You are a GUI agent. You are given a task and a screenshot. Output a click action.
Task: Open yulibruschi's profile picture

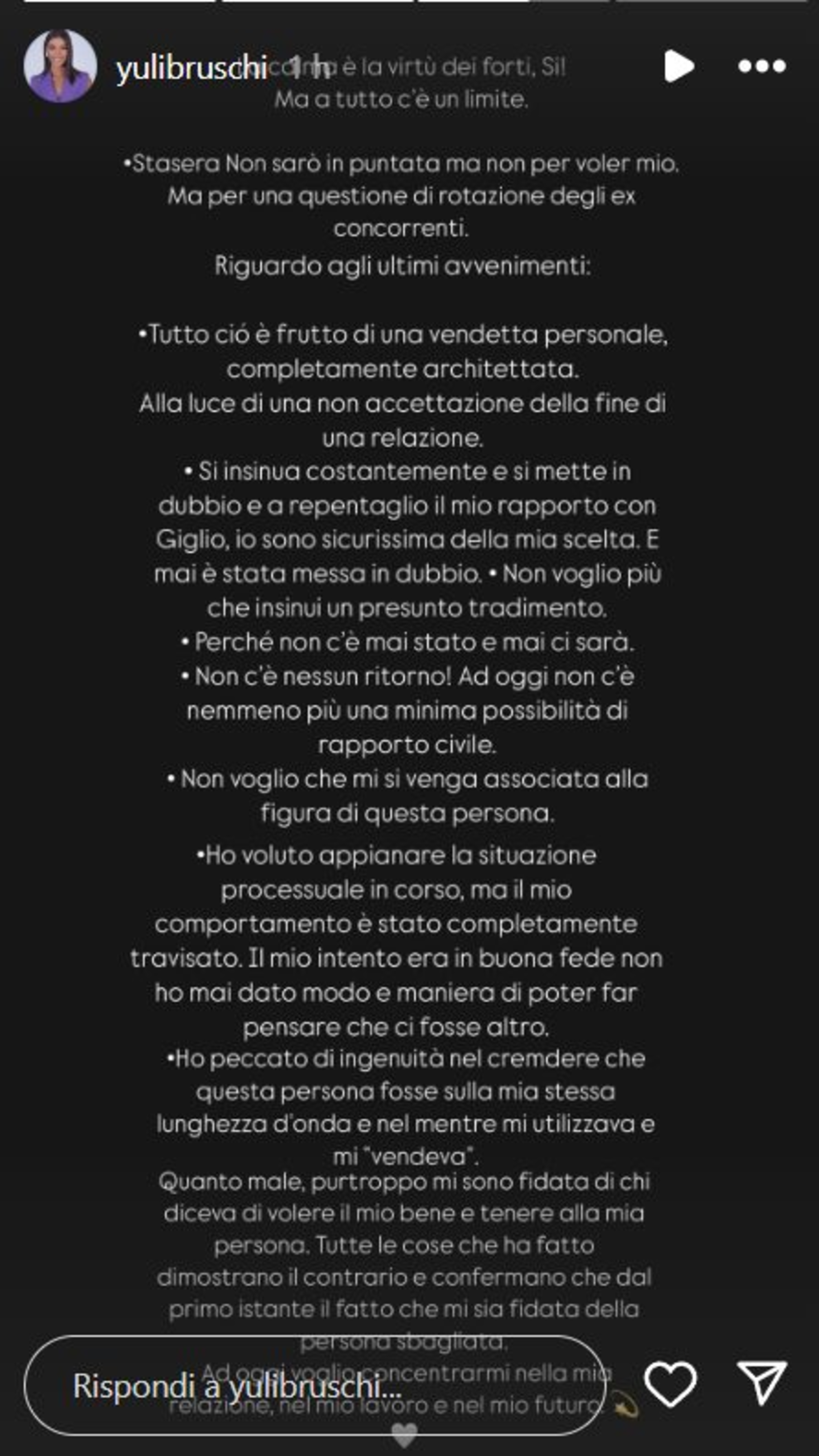coord(60,66)
